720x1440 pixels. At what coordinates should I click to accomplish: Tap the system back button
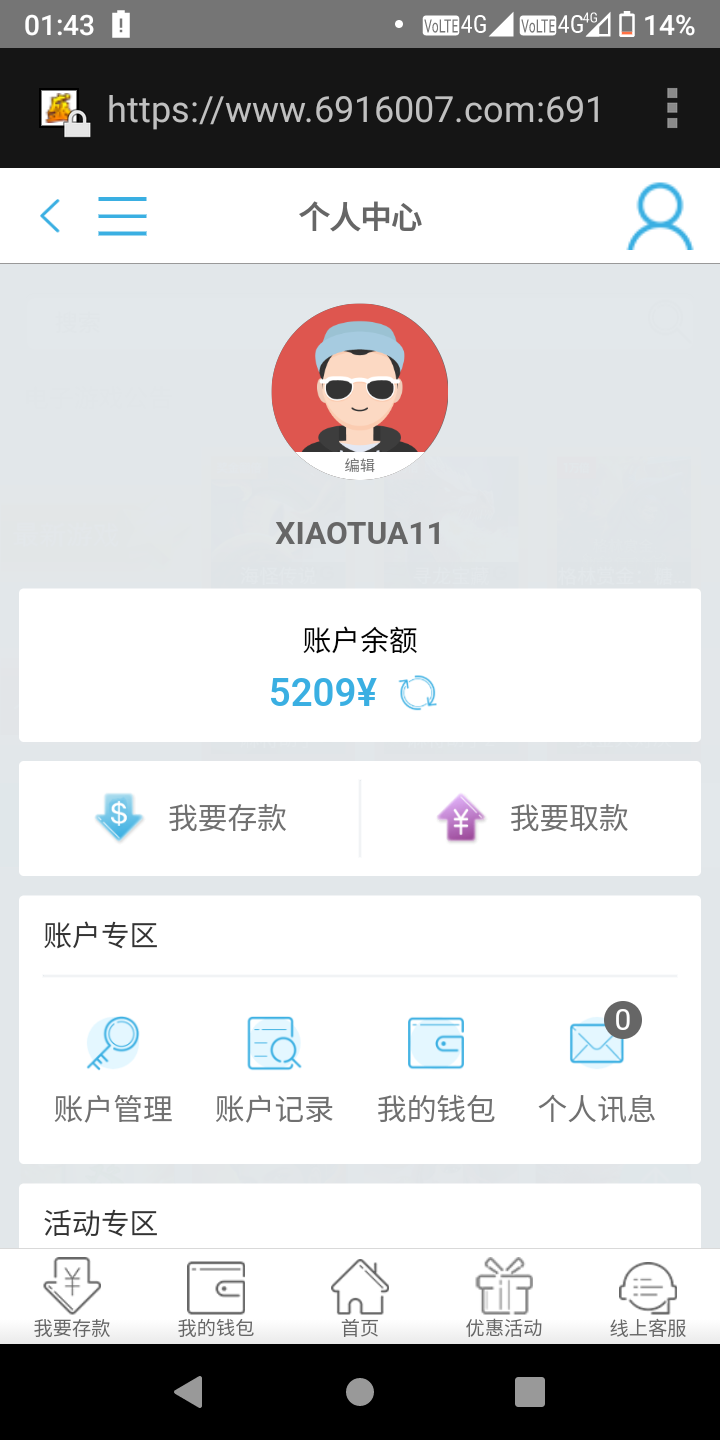click(188, 1391)
